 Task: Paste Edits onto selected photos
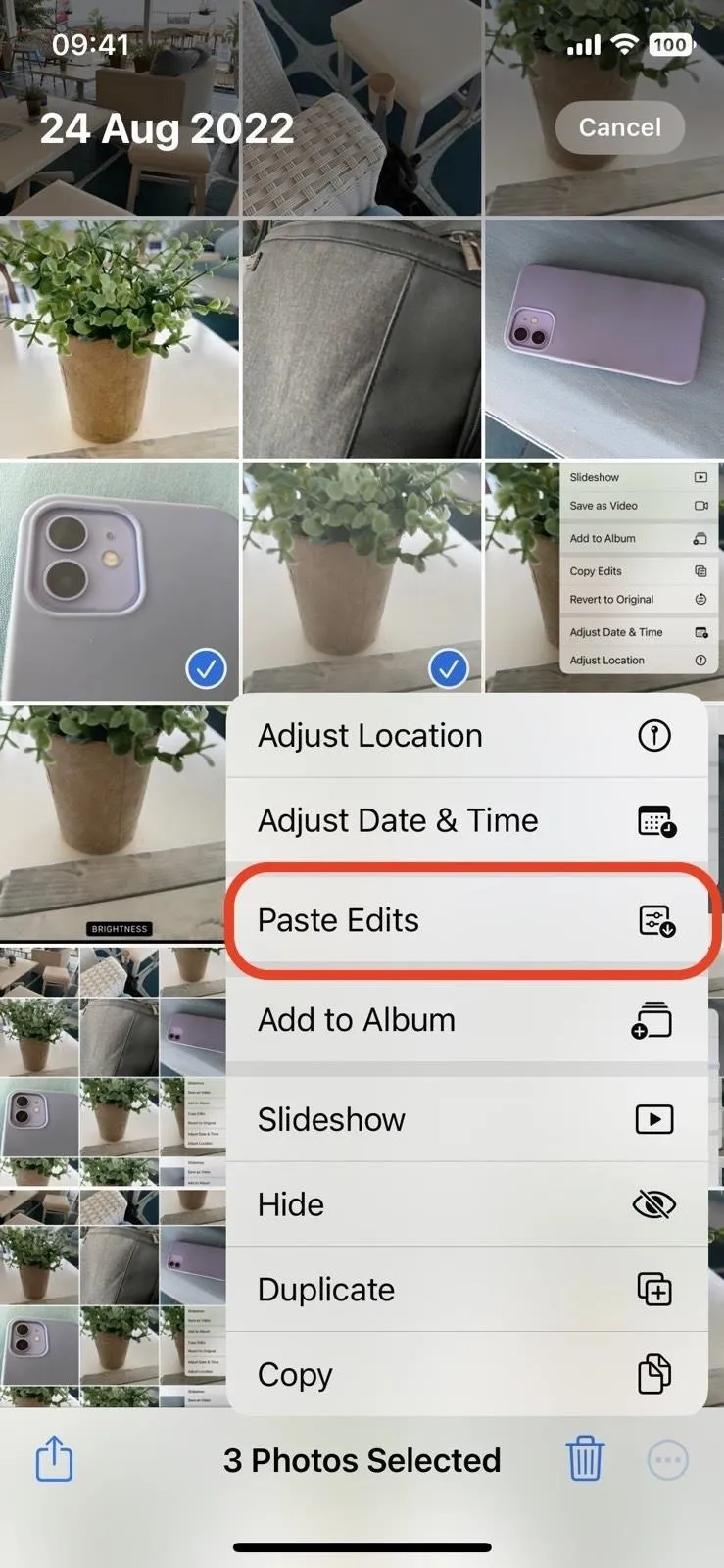pos(466,920)
